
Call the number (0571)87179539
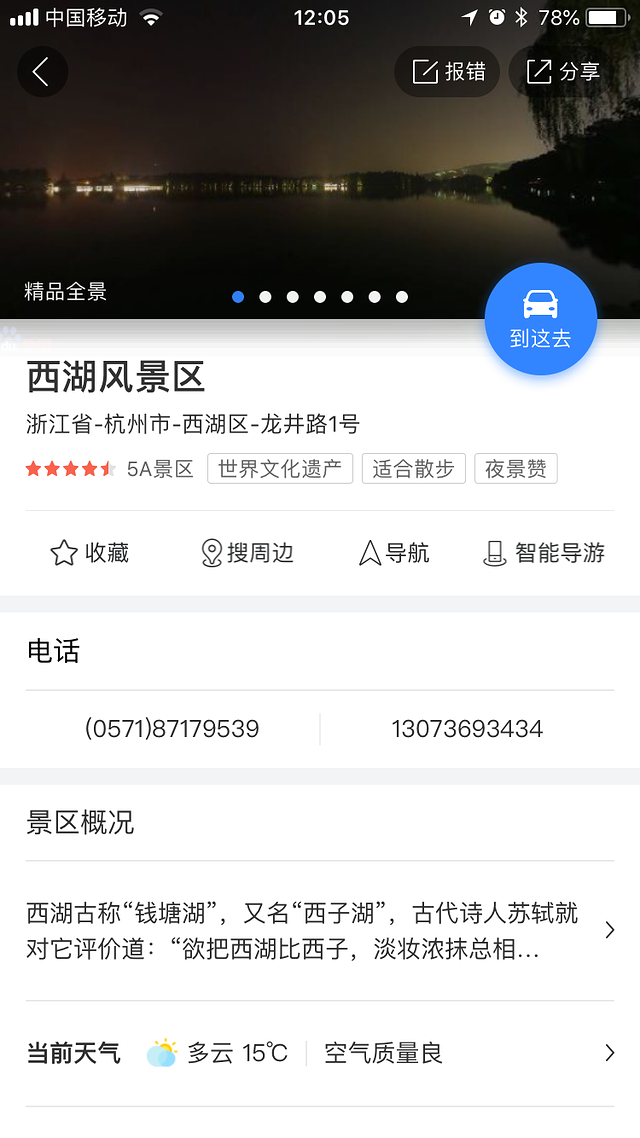172,729
